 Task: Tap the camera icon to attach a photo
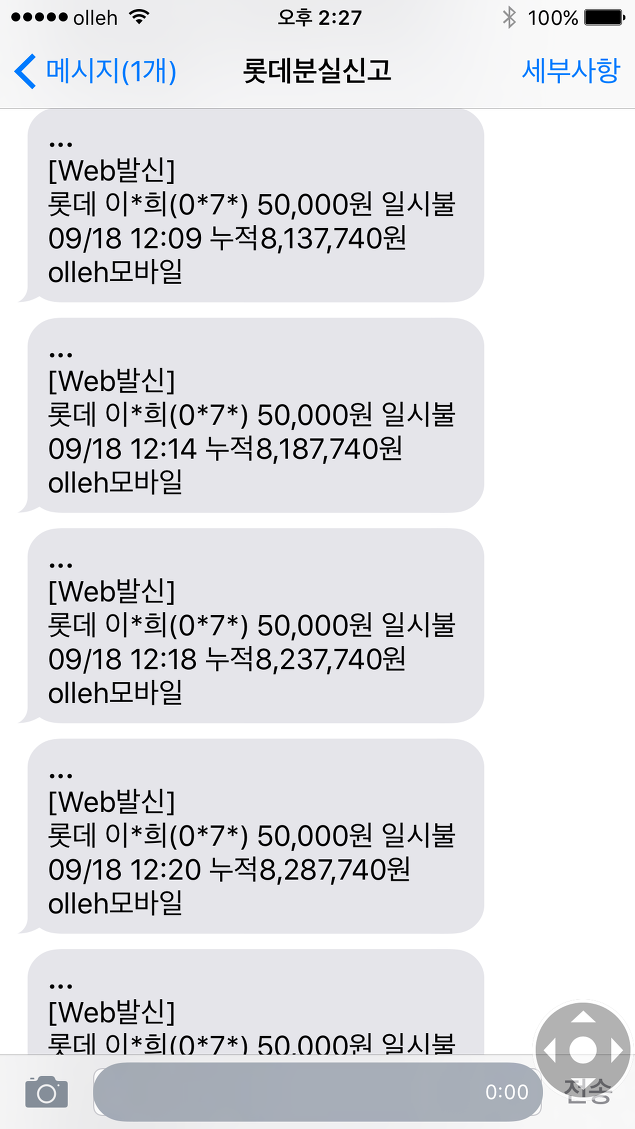click(47, 1092)
